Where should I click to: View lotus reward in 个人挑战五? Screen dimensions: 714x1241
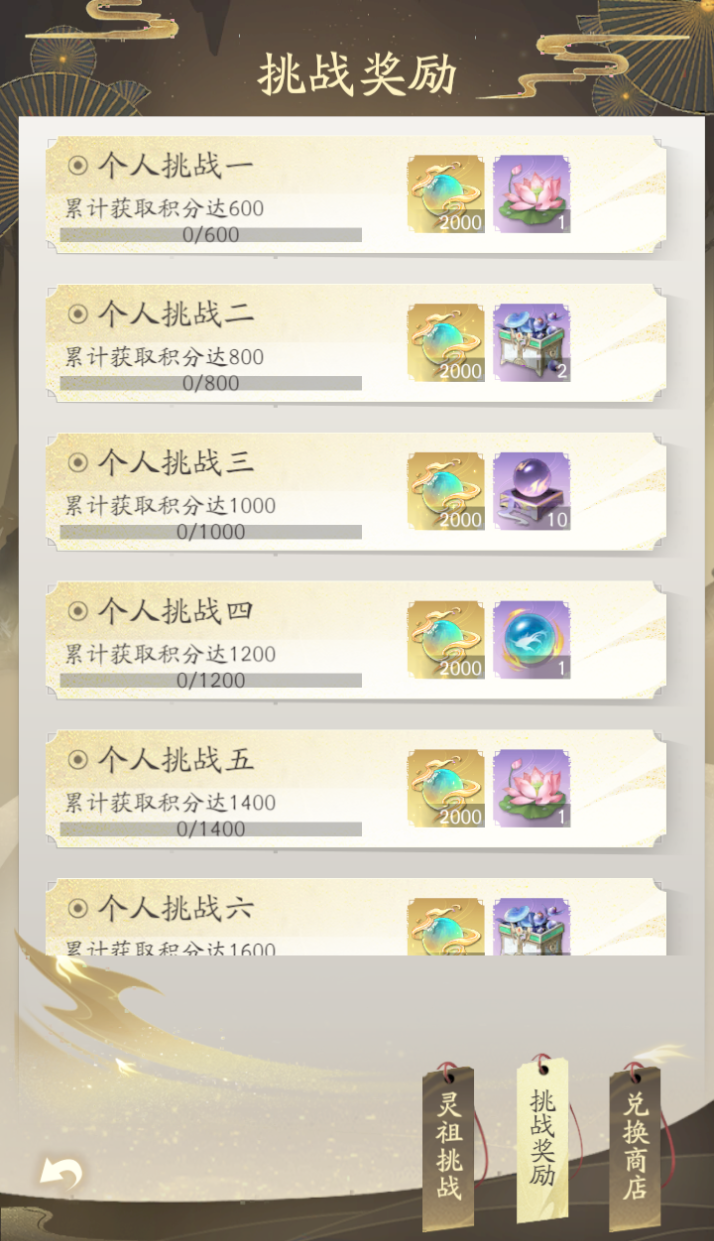tap(532, 788)
